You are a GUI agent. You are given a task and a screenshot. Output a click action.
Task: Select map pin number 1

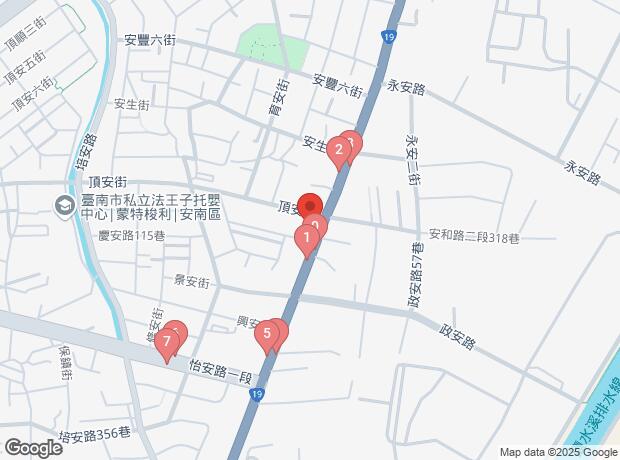click(305, 238)
